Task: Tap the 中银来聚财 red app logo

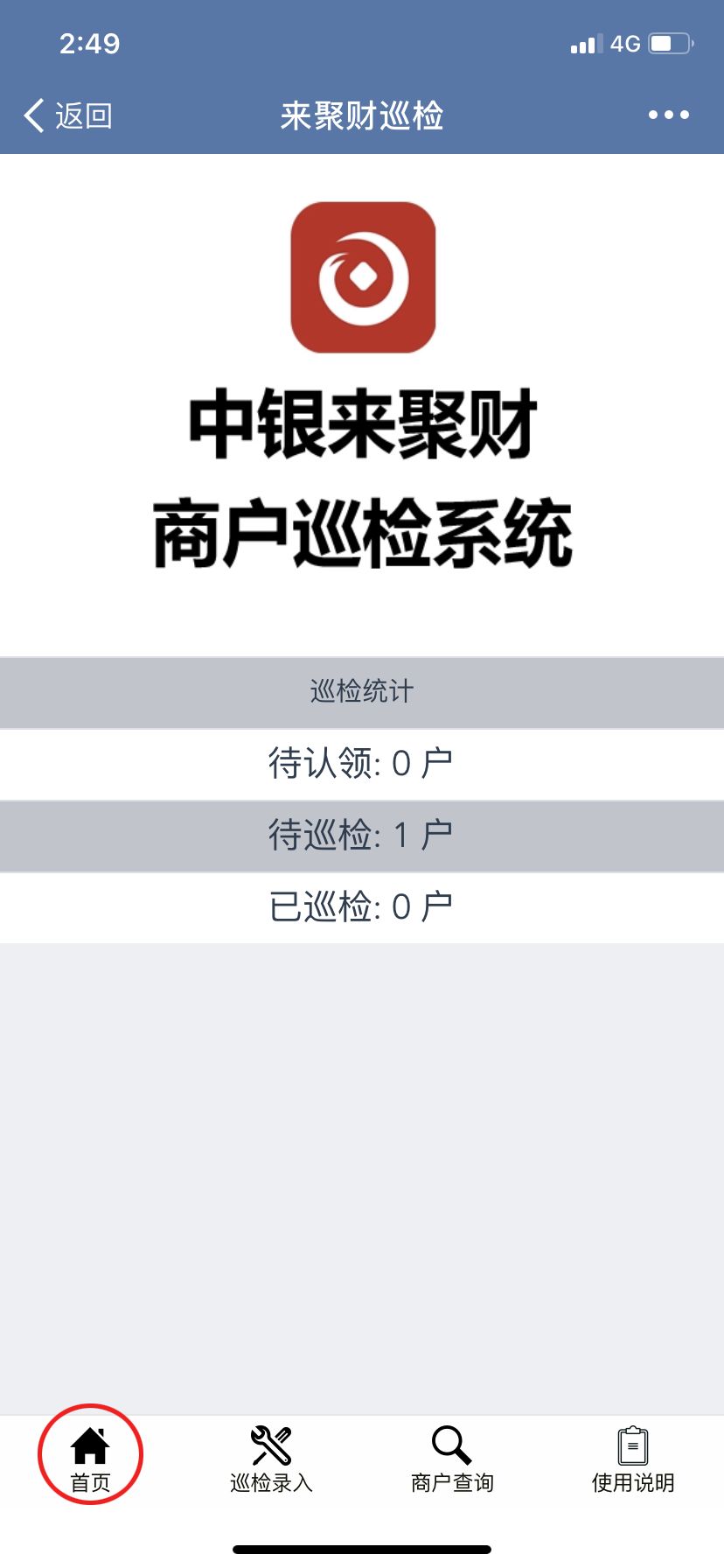Action: click(362, 280)
